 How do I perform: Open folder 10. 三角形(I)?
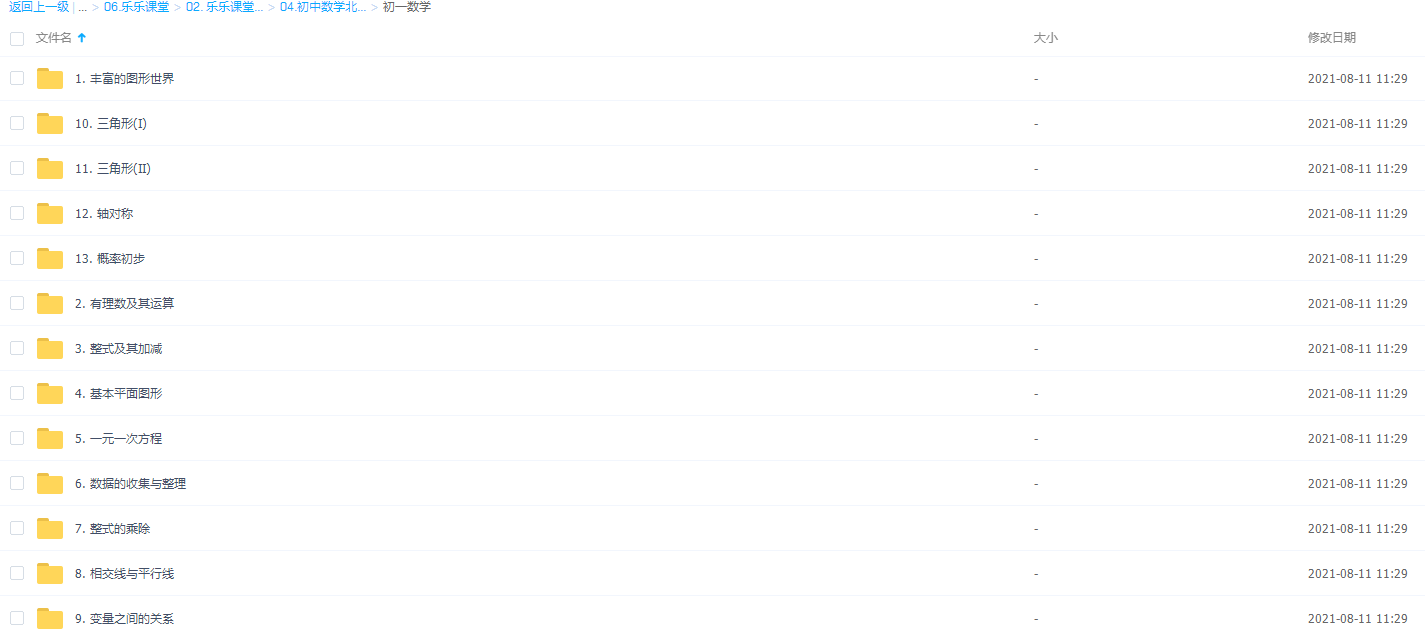click(x=111, y=123)
